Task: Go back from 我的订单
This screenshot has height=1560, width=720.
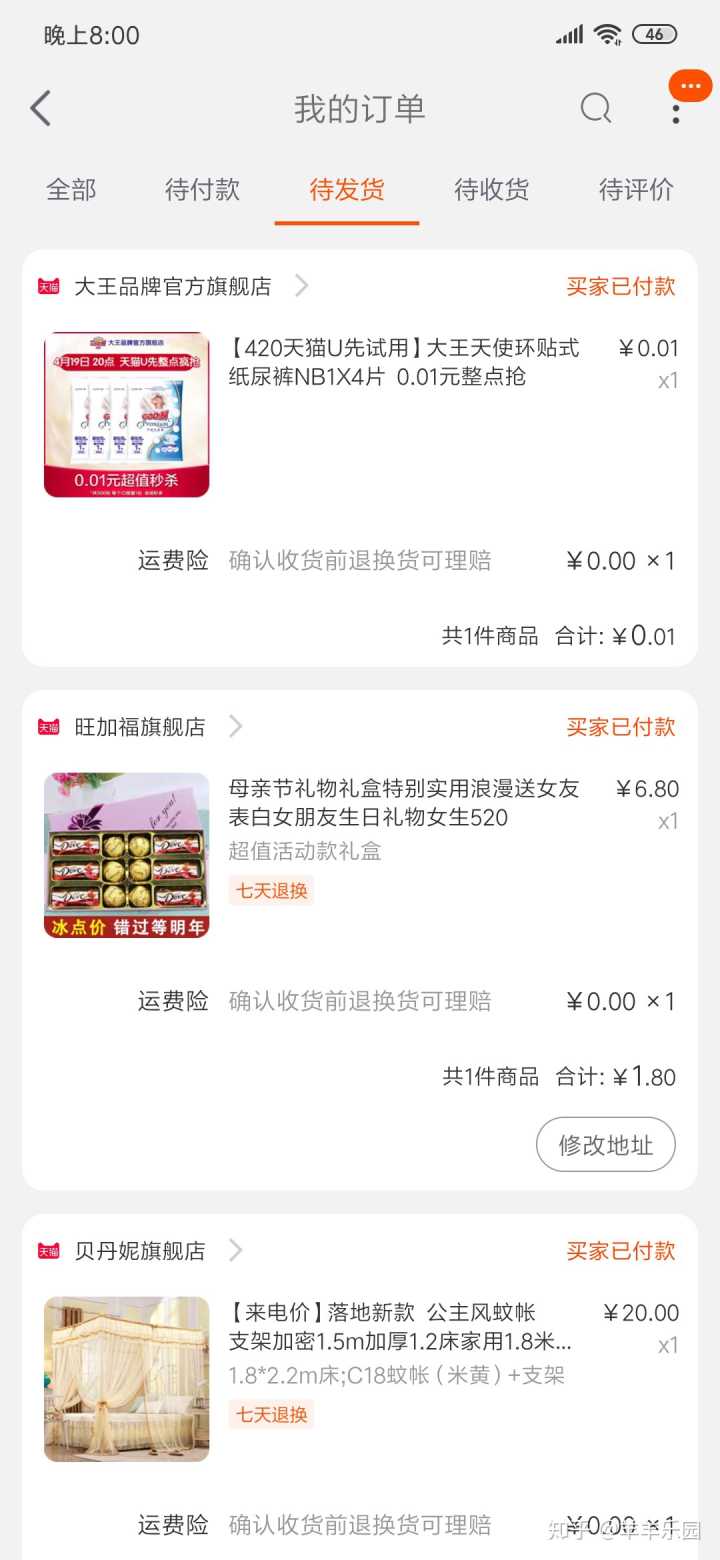Action: pyautogui.click(x=41, y=108)
